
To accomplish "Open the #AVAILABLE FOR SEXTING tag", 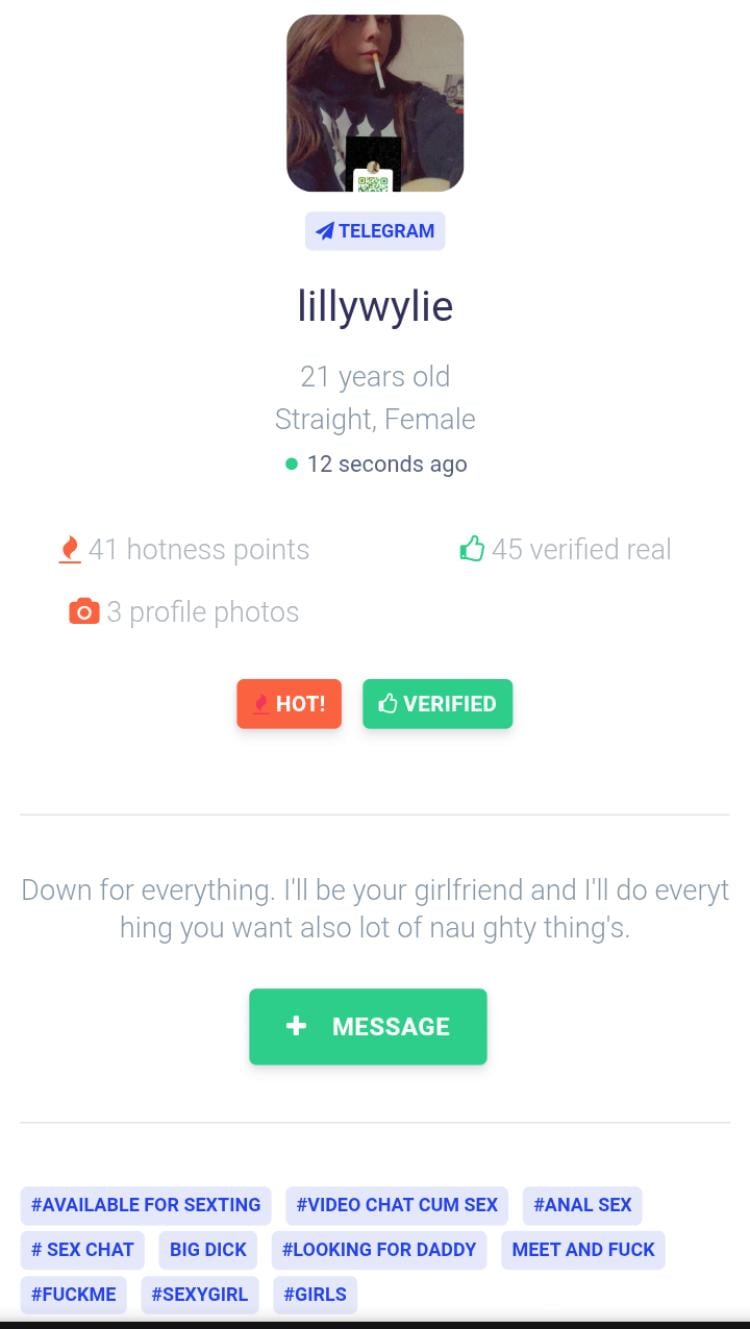I will (x=145, y=1205).
